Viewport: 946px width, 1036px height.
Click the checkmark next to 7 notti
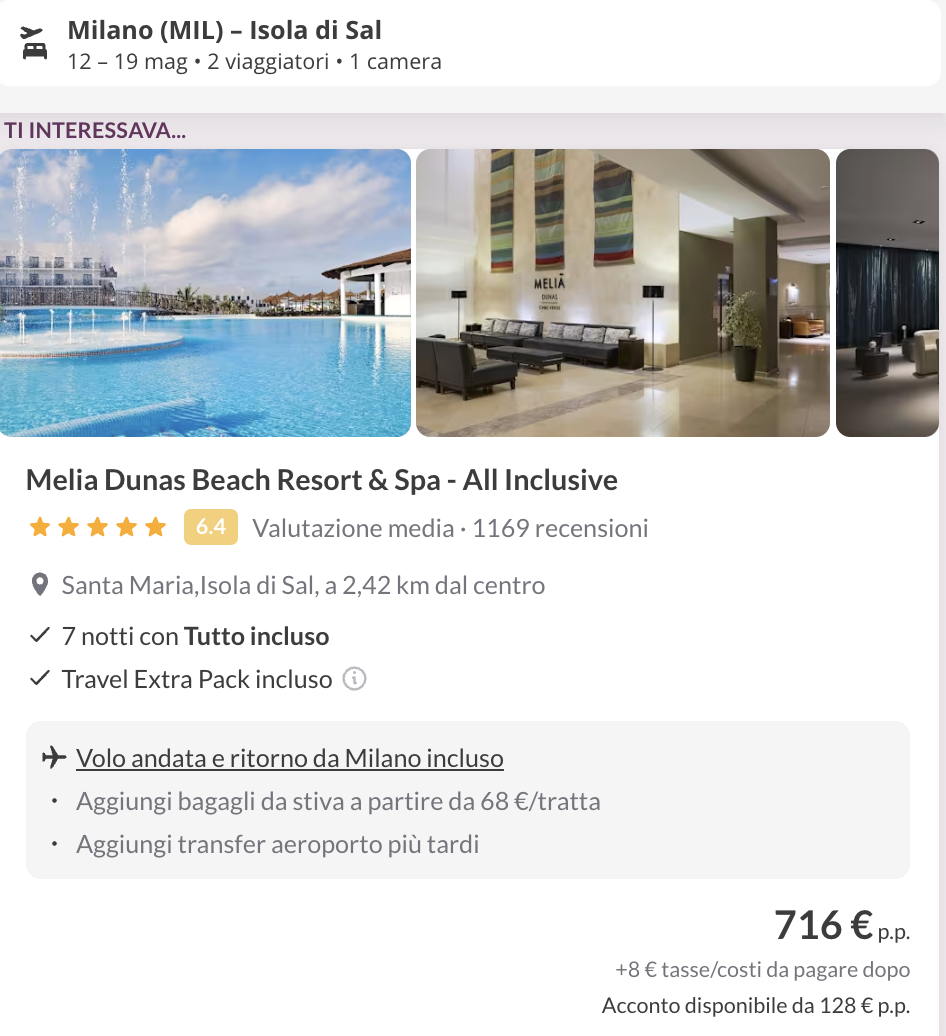pyautogui.click(x=39, y=635)
